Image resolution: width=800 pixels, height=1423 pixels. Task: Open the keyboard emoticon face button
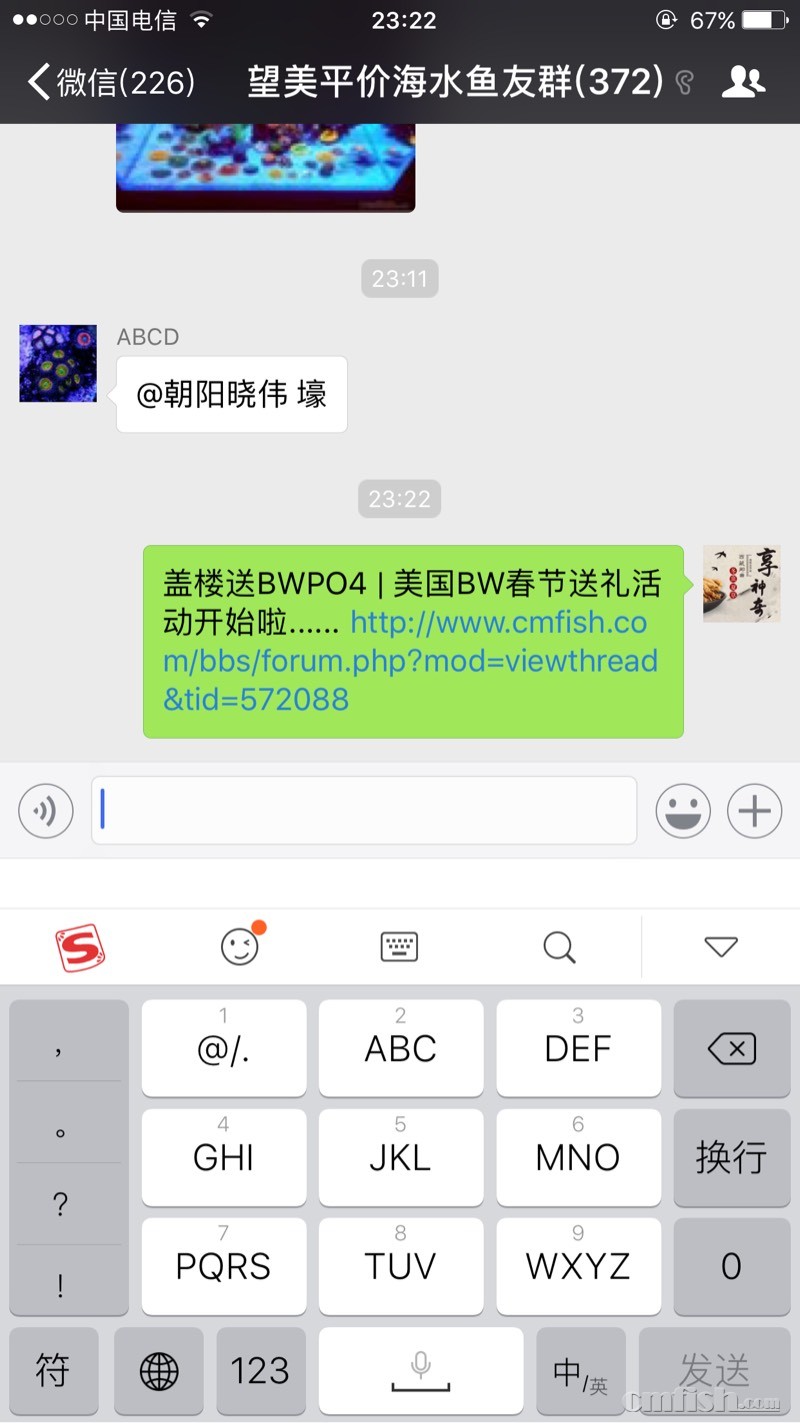(240, 946)
